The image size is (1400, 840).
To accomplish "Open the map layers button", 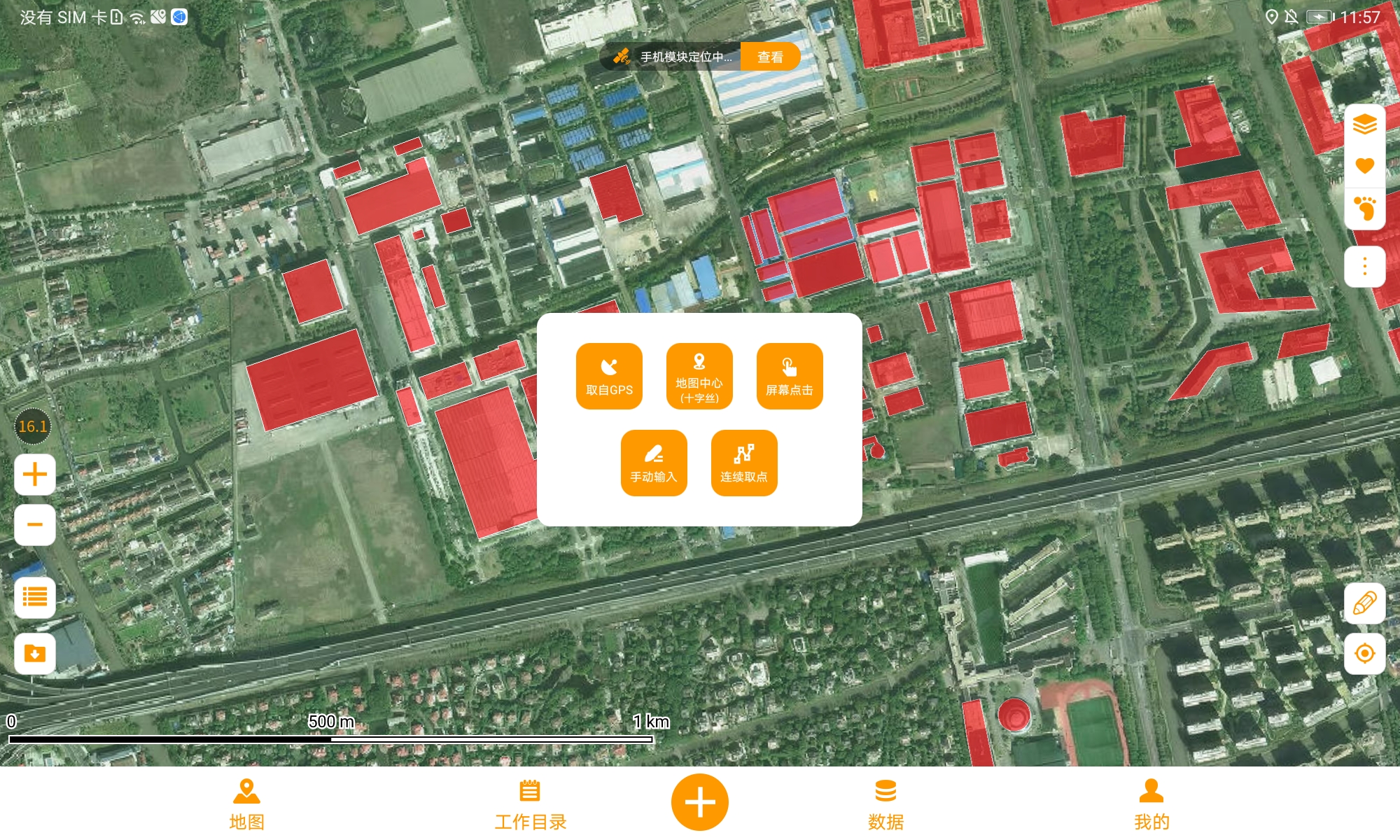I will (1364, 125).
